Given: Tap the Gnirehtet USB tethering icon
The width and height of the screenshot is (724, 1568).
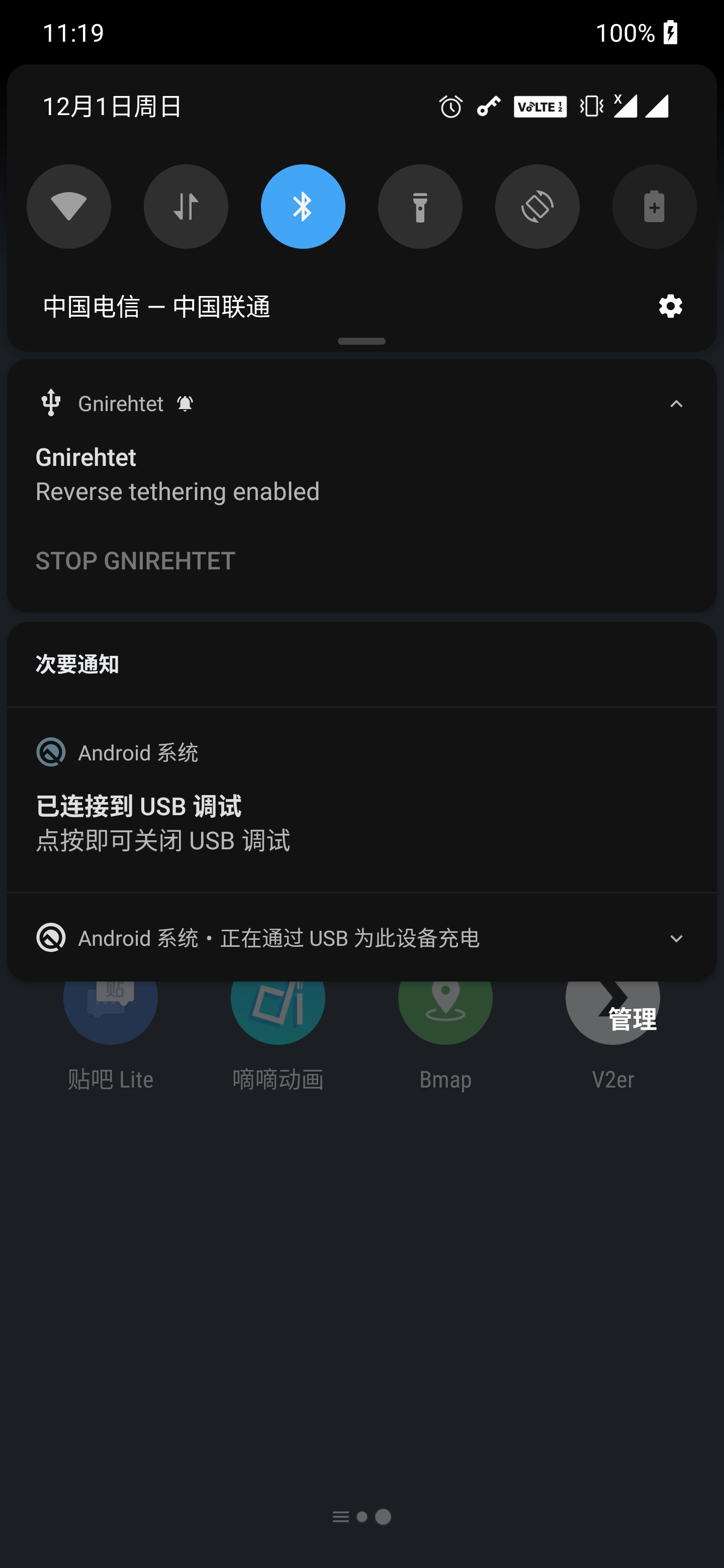Looking at the screenshot, I should (51, 403).
